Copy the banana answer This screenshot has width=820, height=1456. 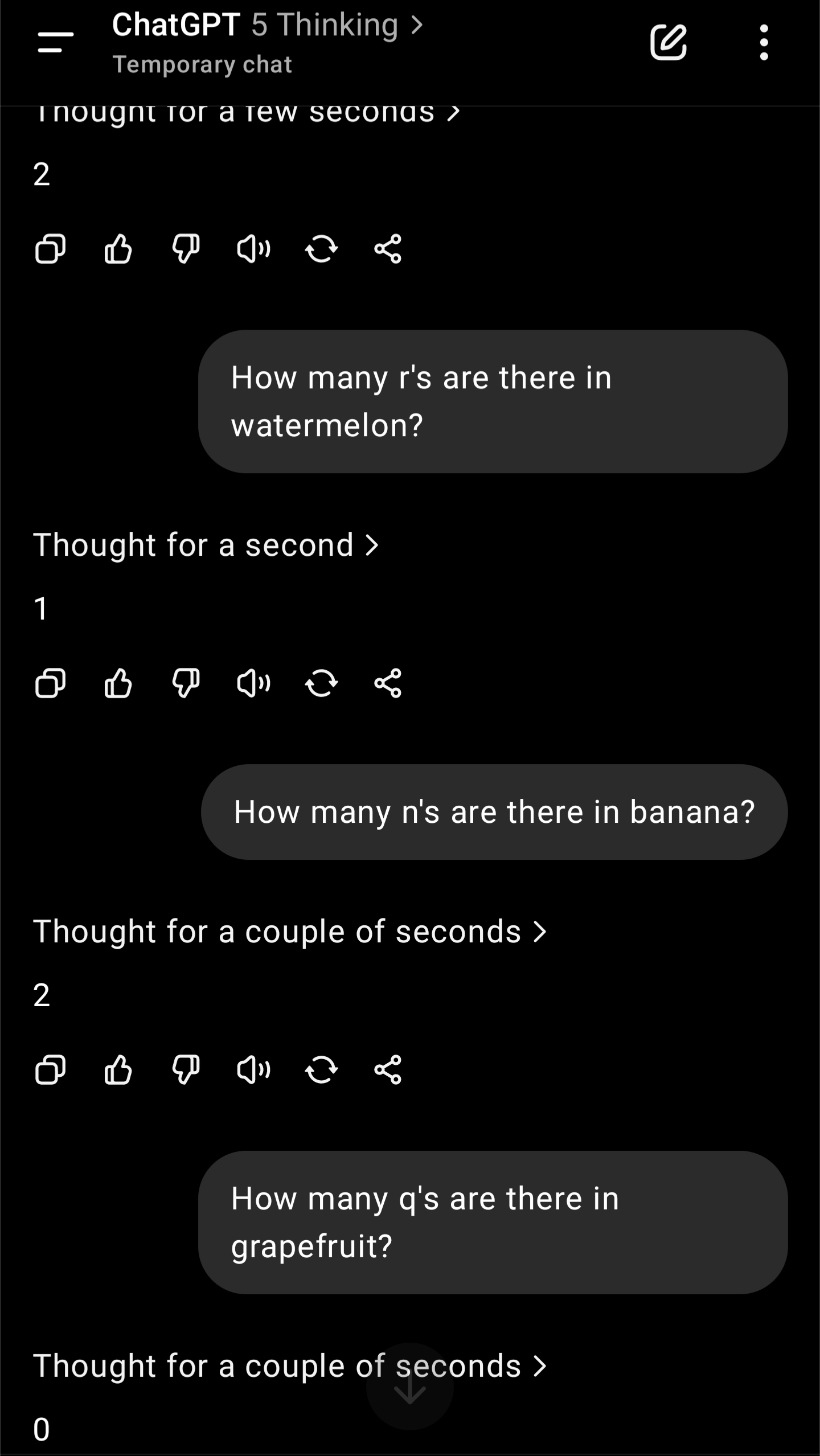coord(50,1069)
